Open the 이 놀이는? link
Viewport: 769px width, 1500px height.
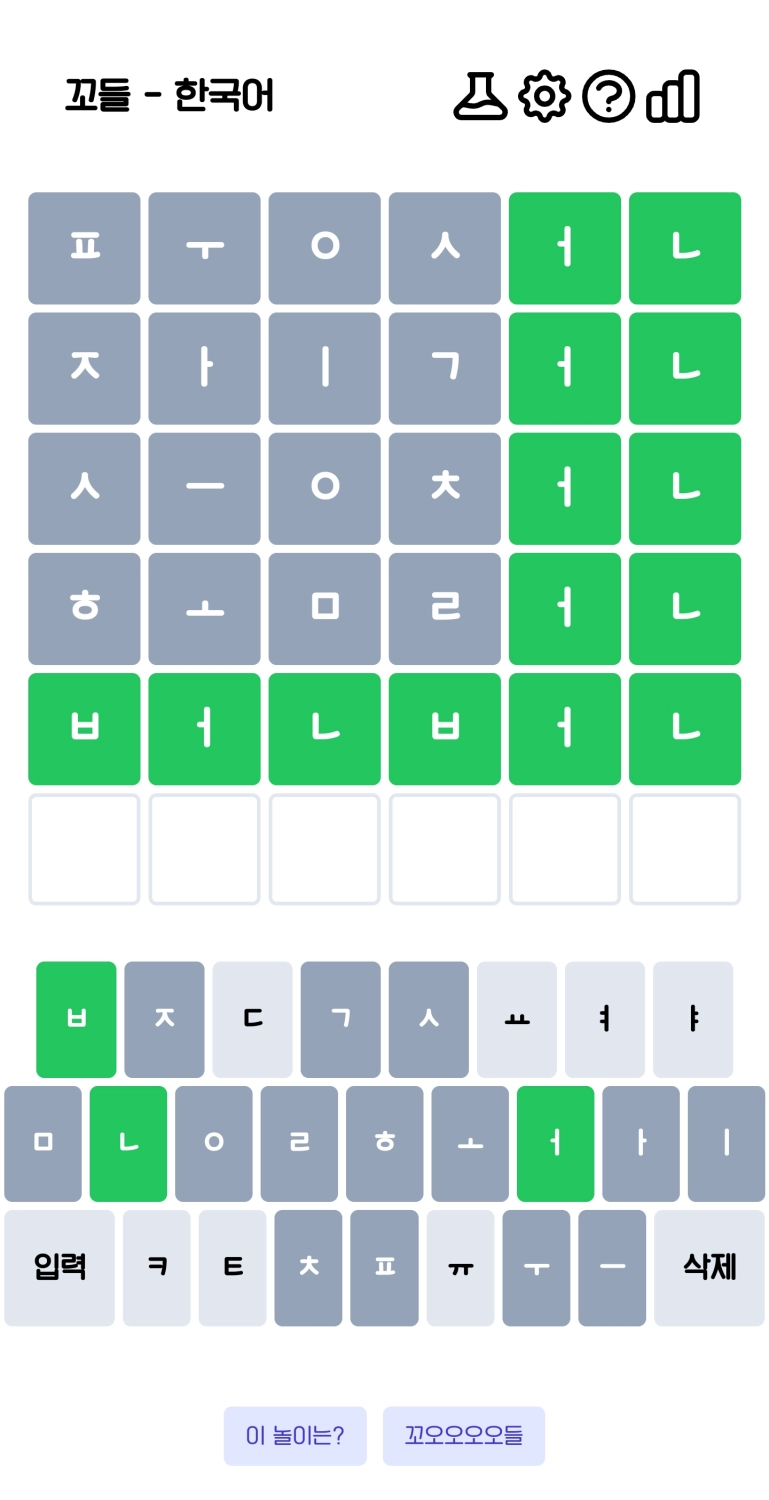[x=295, y=1436]
